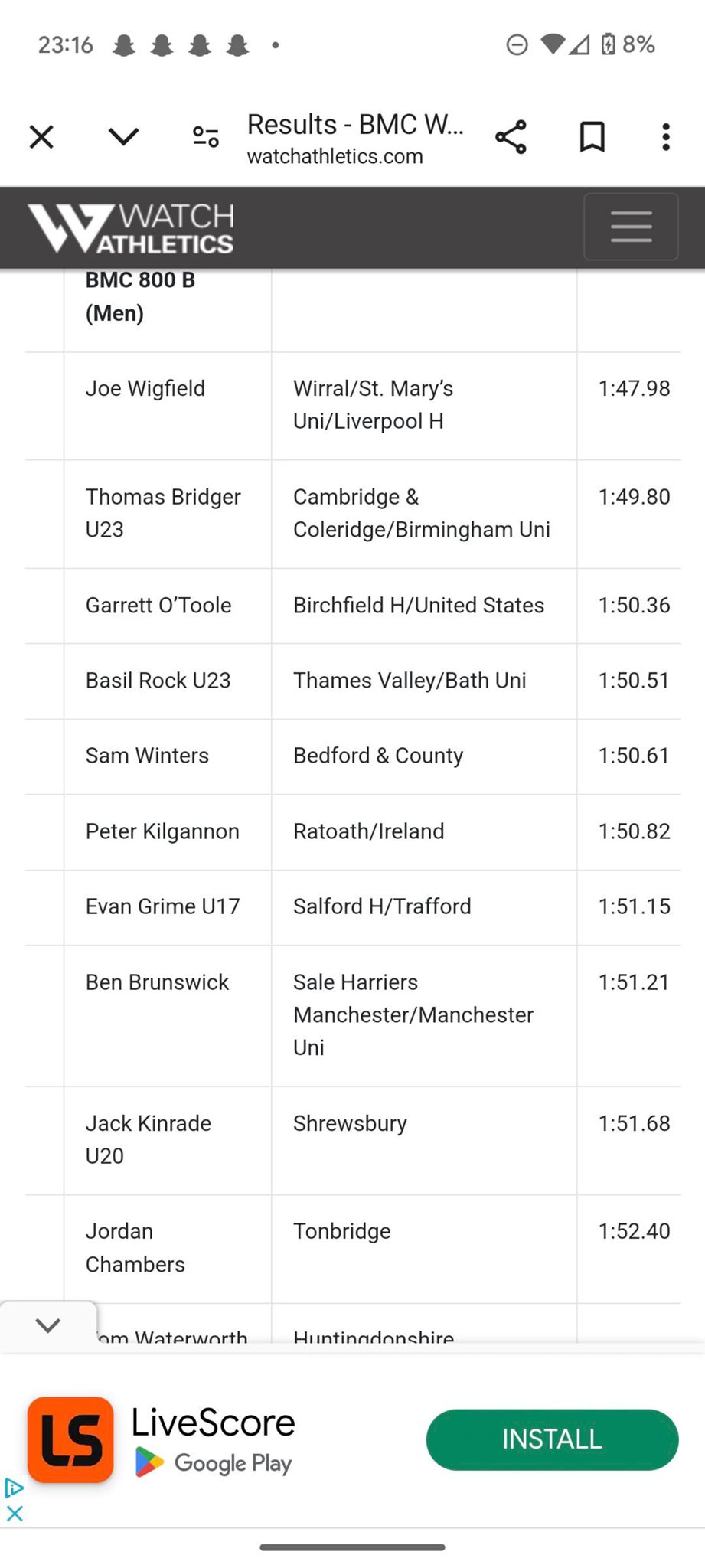Dismiss the LiveScore advertisement
Viewport: 705px width, 1568px height.
pyautogui.click(x=15, y=1514)
